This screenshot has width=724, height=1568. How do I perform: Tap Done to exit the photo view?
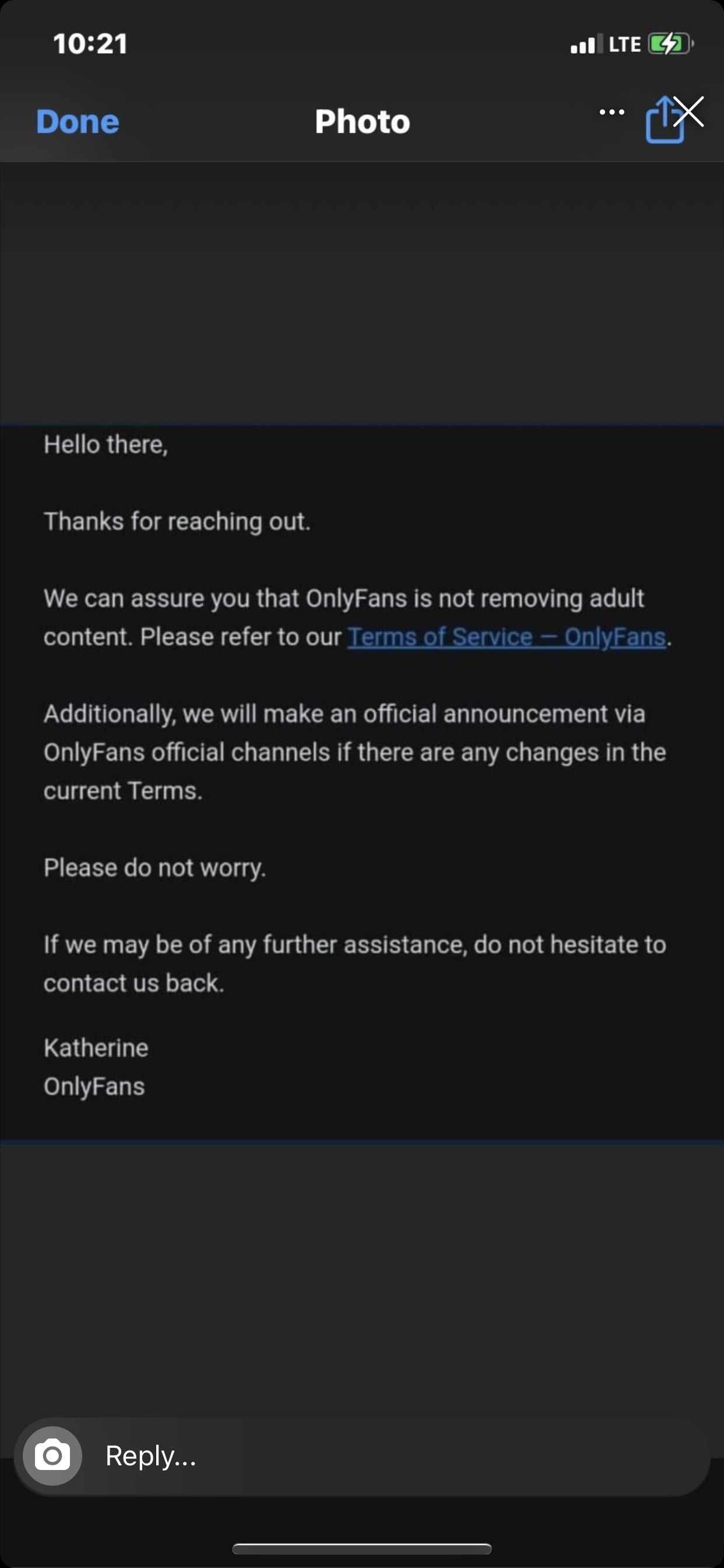78,122
